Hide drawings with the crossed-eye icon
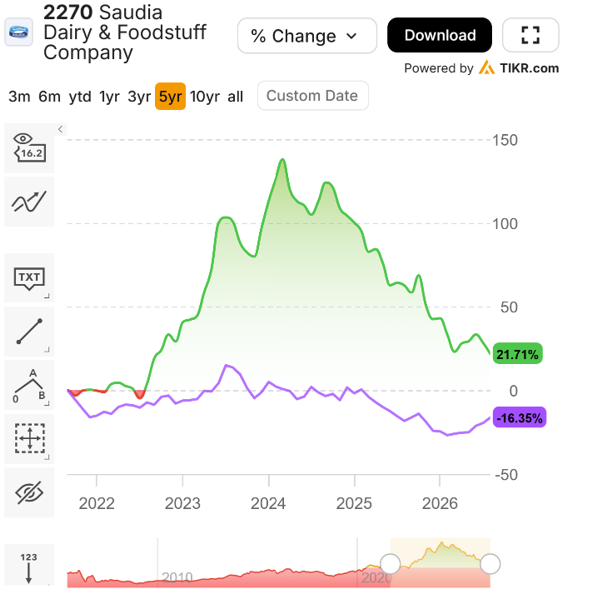This screenshot has height=595, width=595. (29, 493)
